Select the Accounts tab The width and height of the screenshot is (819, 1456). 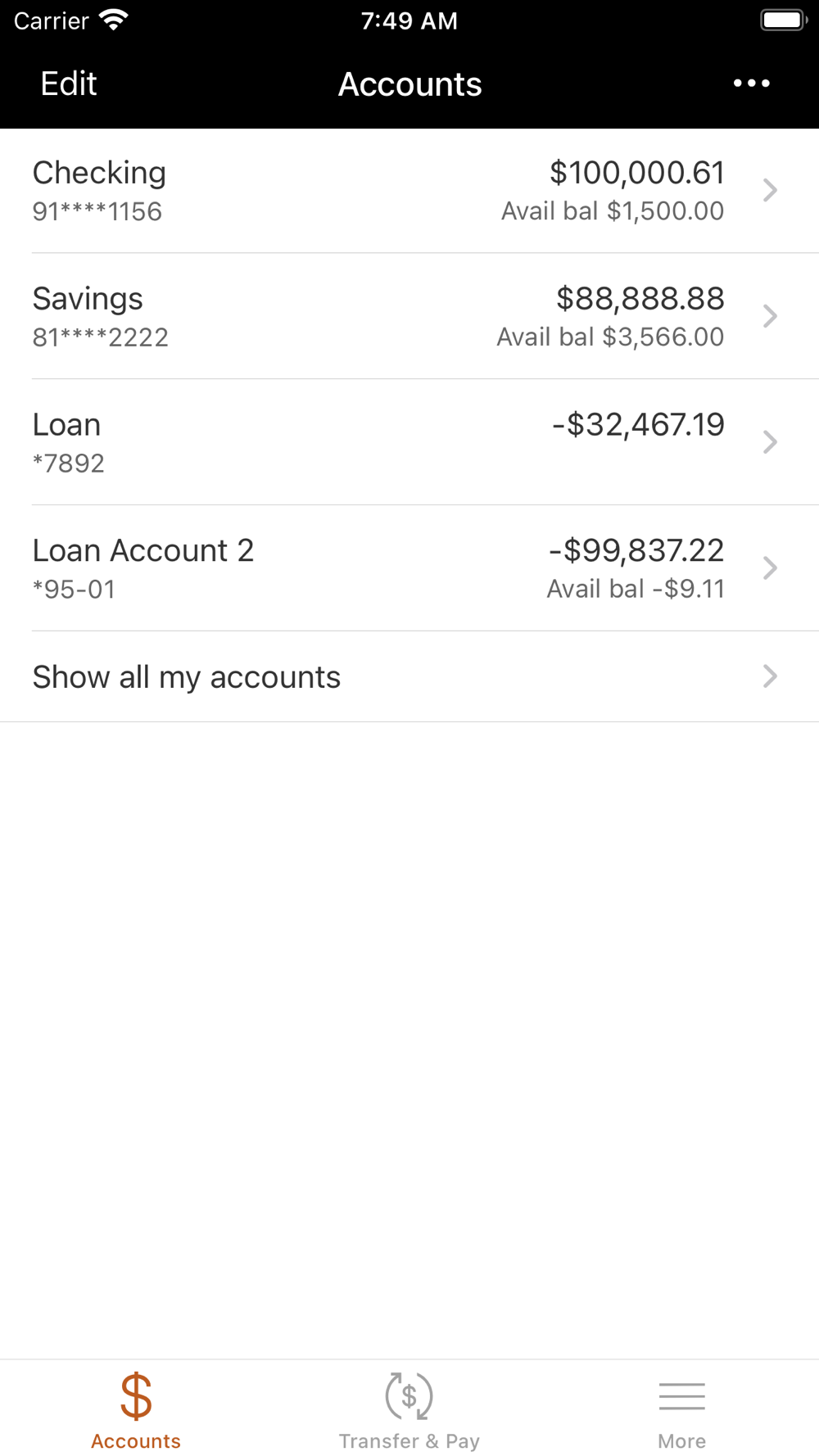[136, 1410]
